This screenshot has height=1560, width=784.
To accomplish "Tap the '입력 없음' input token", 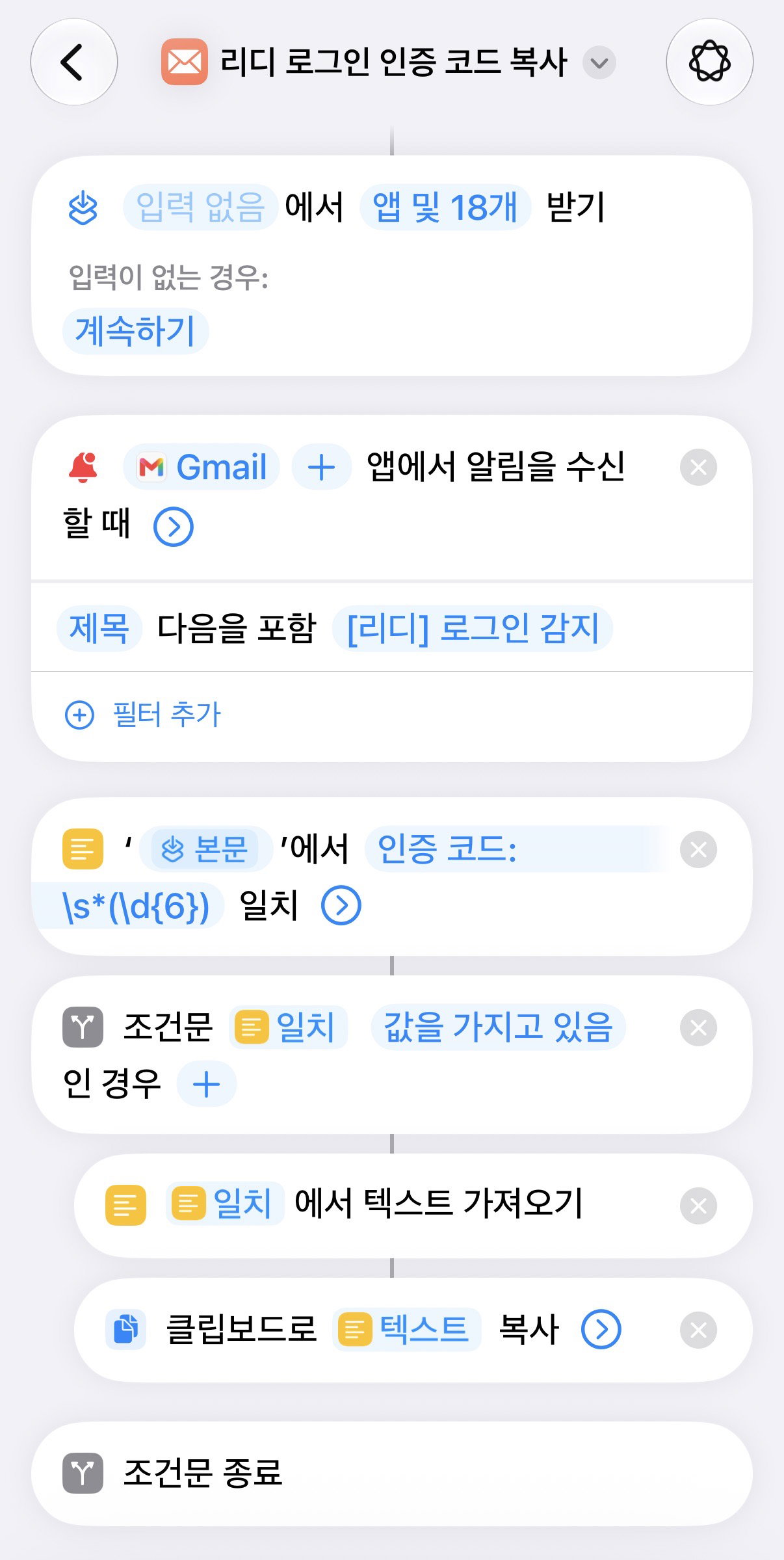I will 200,207.
